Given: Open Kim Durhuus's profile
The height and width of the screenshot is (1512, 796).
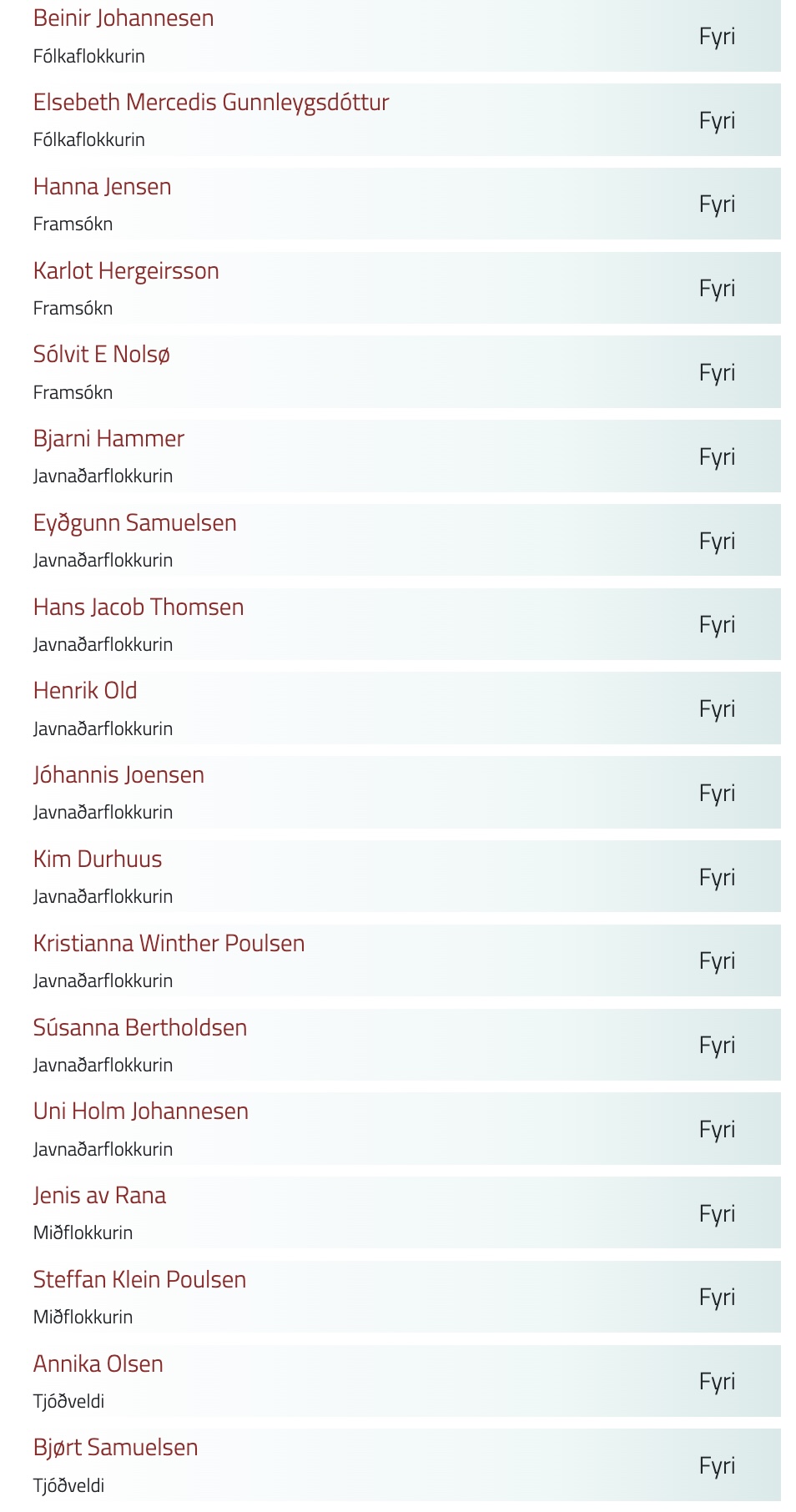Looking at the screenshot, I should 98,859.
